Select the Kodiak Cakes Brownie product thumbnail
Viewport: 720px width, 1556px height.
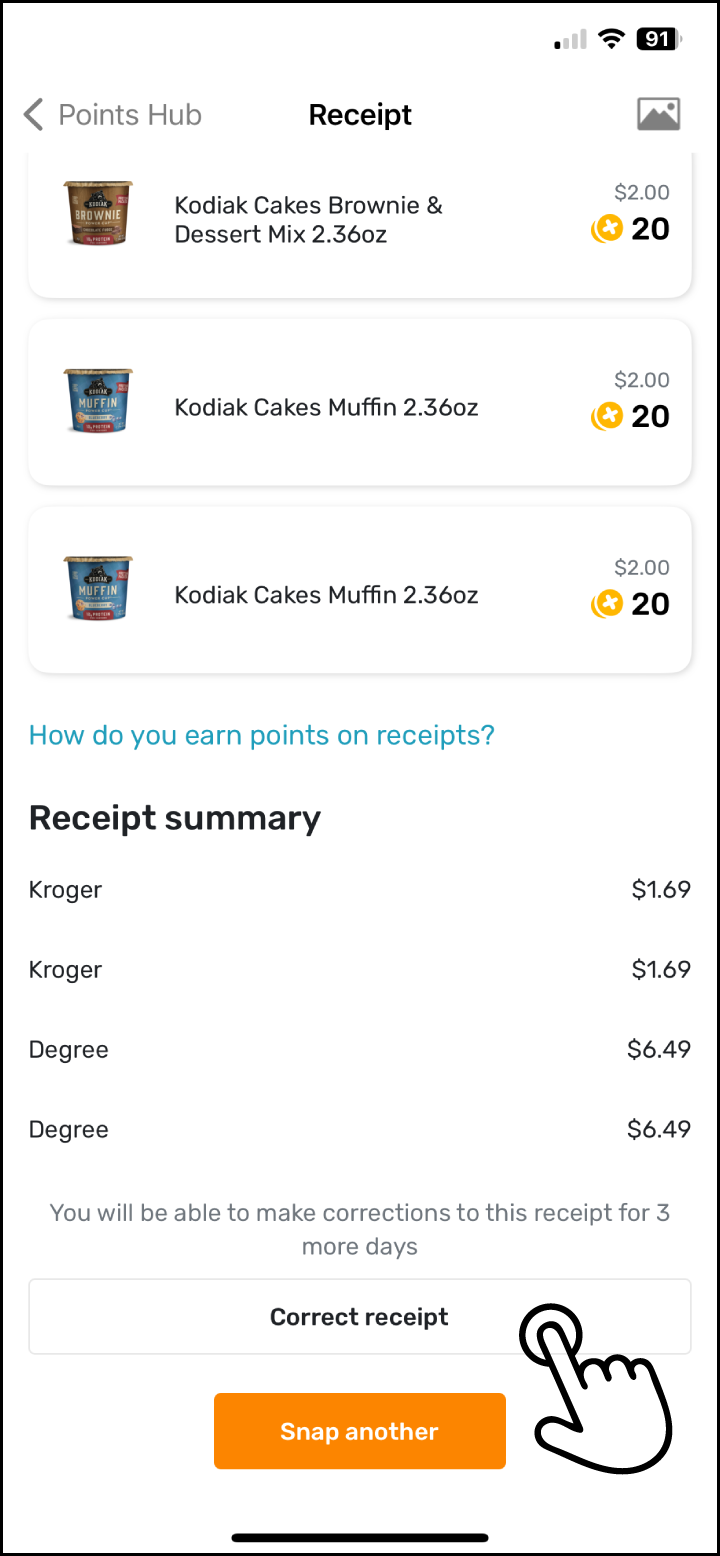[x=97, y=214]
